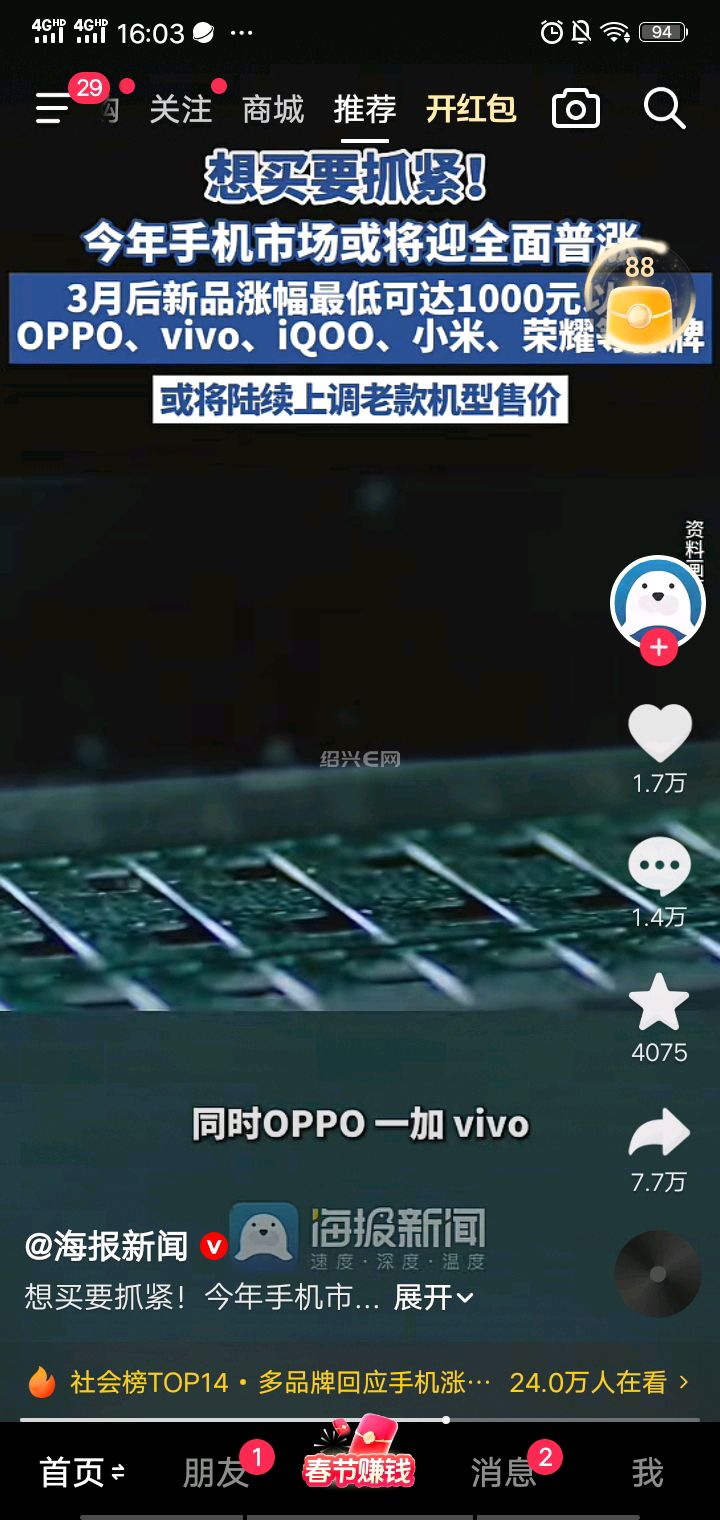
Task: Open the 消息 tab
Action: pyautogui.click(x=503, y=1472)
